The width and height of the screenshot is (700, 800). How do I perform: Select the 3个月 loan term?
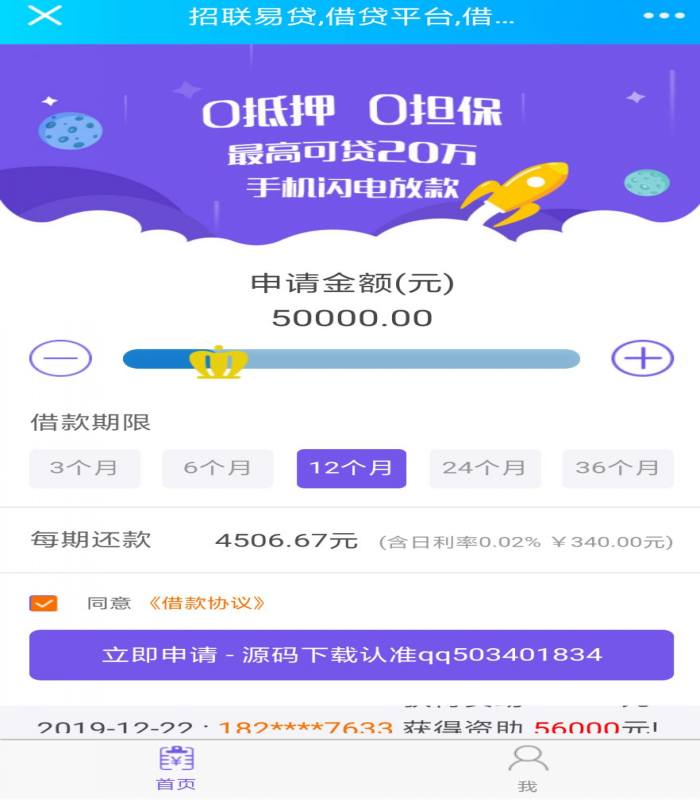pyautogui.click(x=84, y=468)
